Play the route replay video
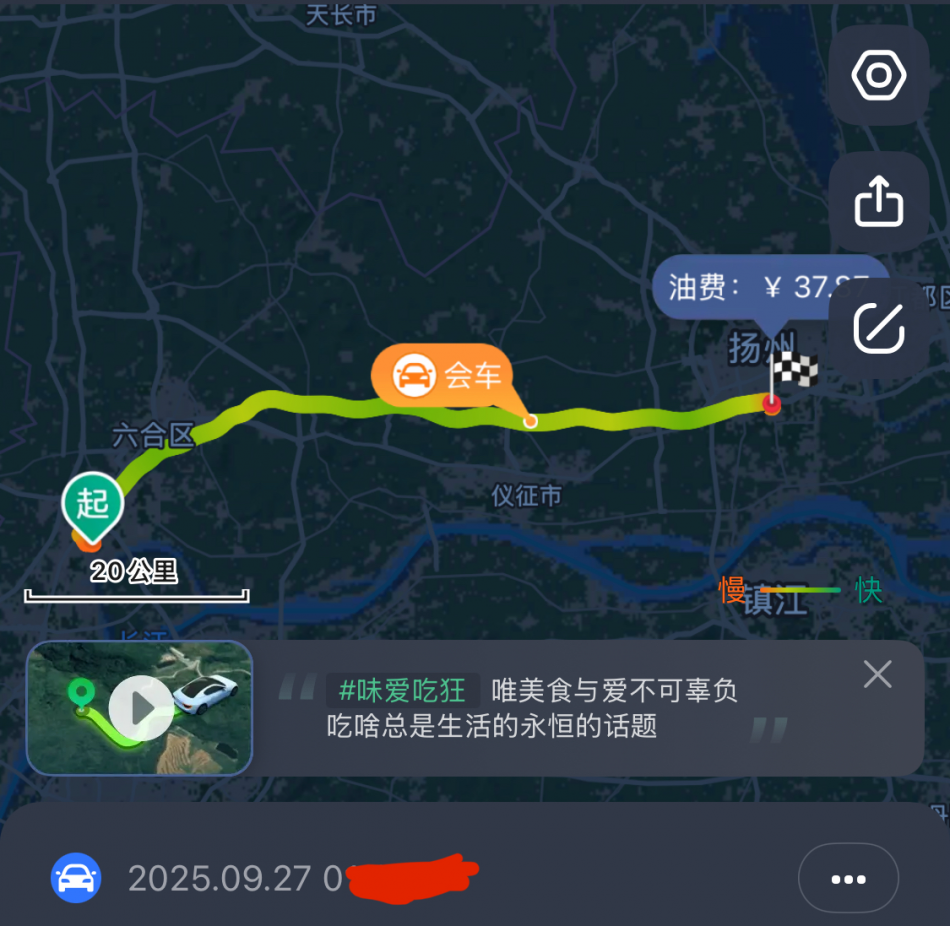The height and width of the screenshot is (926, 950). pos(142,708)
